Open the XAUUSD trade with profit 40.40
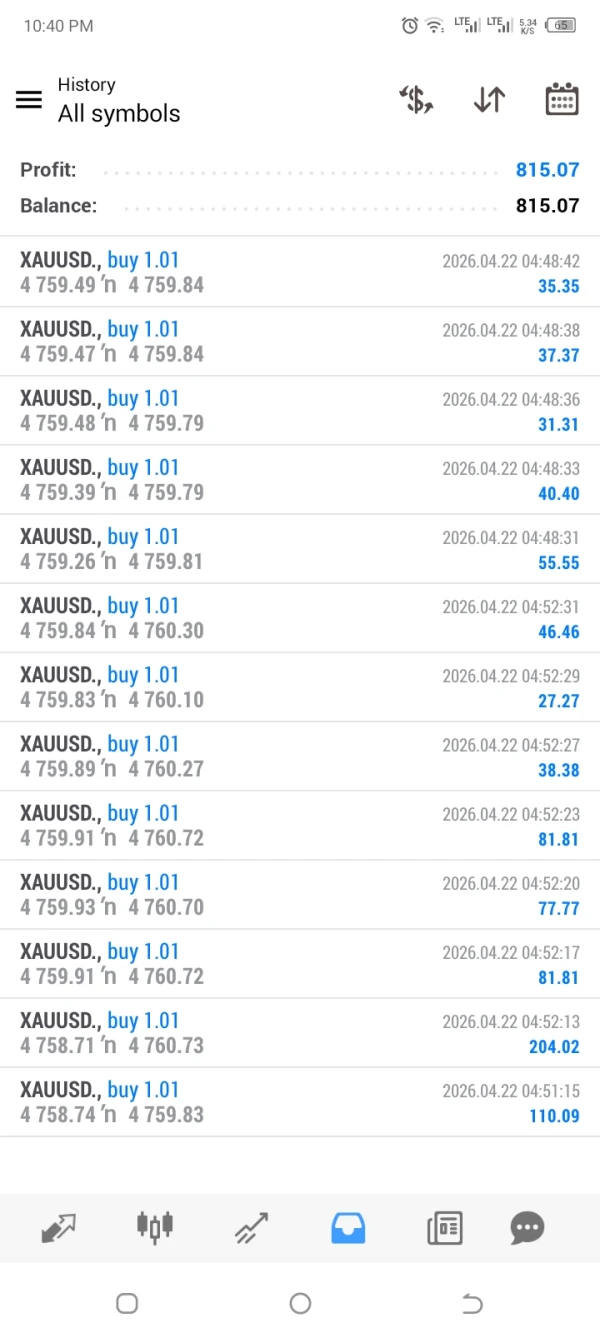Viewport: 600px width, 1343px height. (x=300, y=479)
